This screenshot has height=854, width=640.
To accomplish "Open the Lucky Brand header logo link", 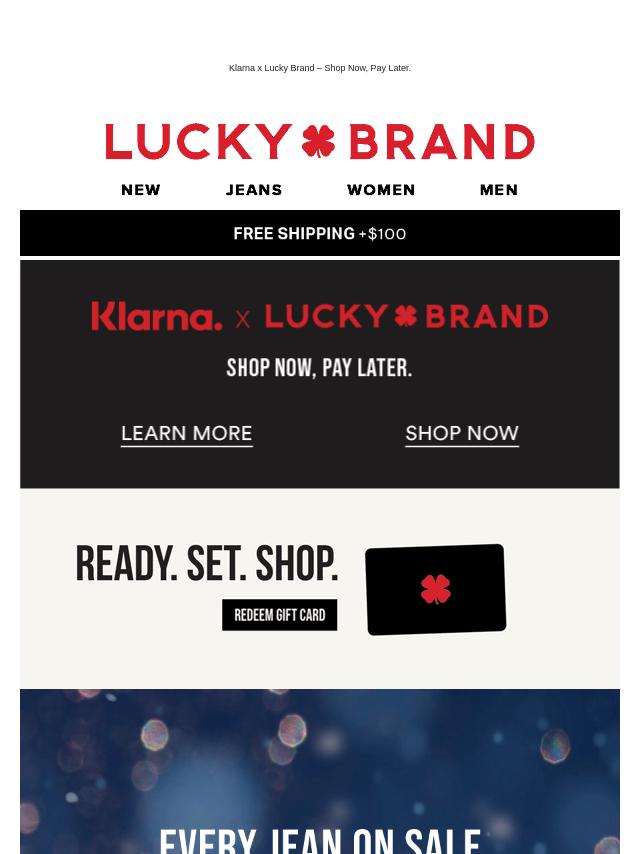I will (320, 142).
